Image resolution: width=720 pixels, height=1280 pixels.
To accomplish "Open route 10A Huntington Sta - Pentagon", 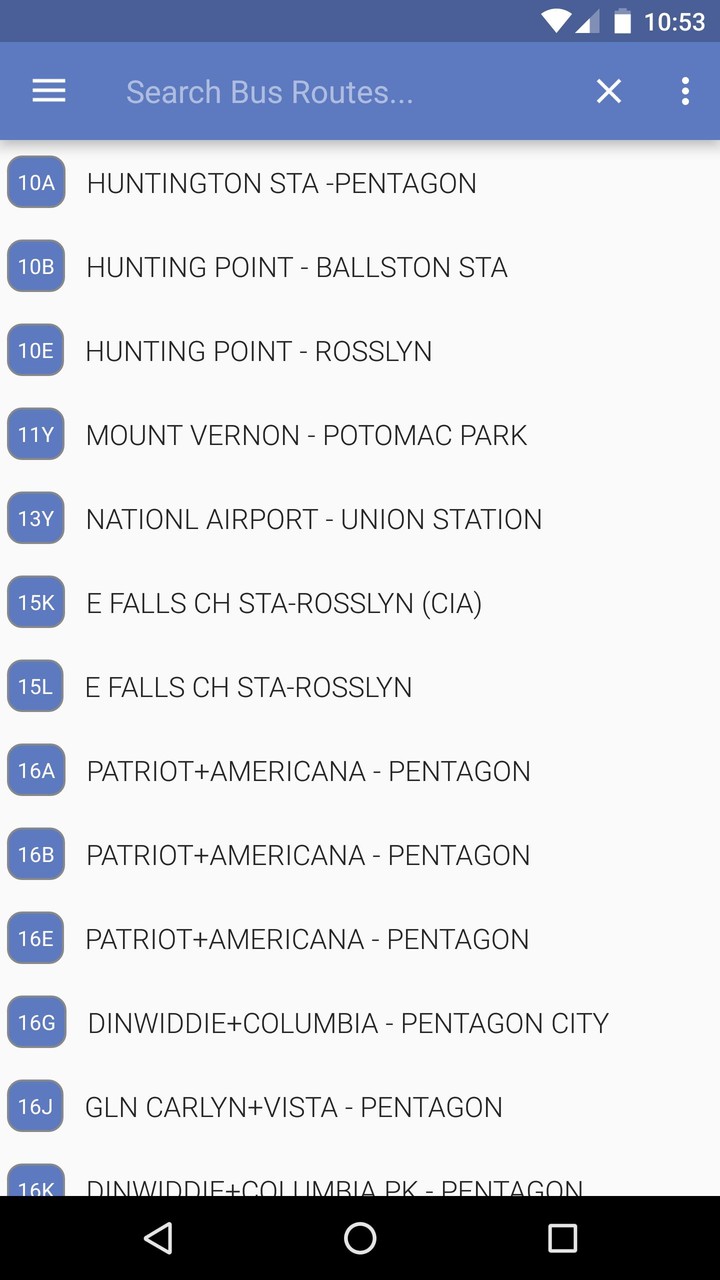I will (360, 183).
